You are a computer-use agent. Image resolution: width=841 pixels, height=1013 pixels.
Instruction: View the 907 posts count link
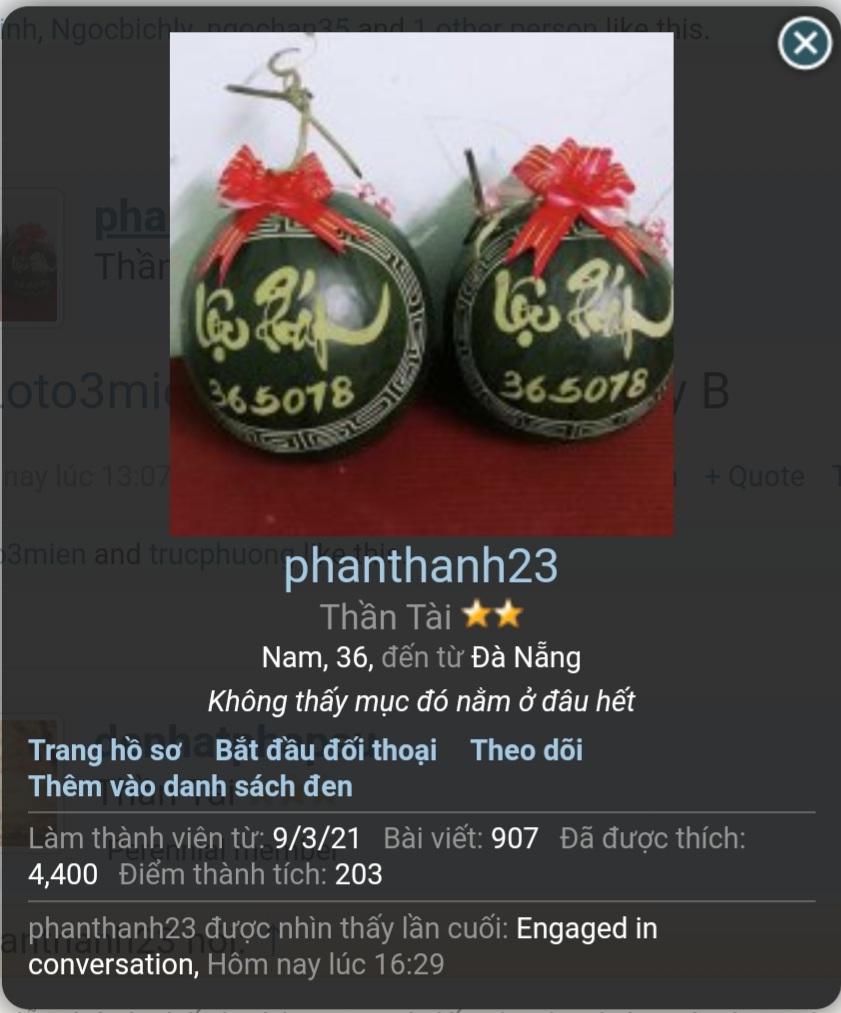click(x=514, y=837)
